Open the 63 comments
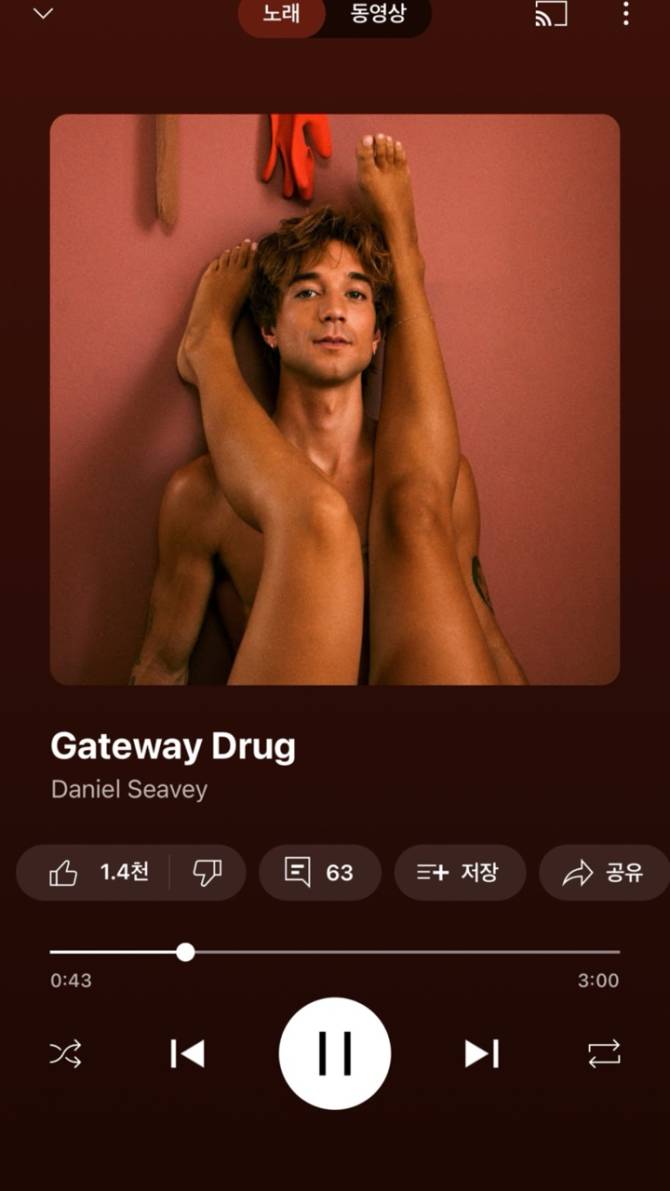670x1191 pixels. (319, 872)
